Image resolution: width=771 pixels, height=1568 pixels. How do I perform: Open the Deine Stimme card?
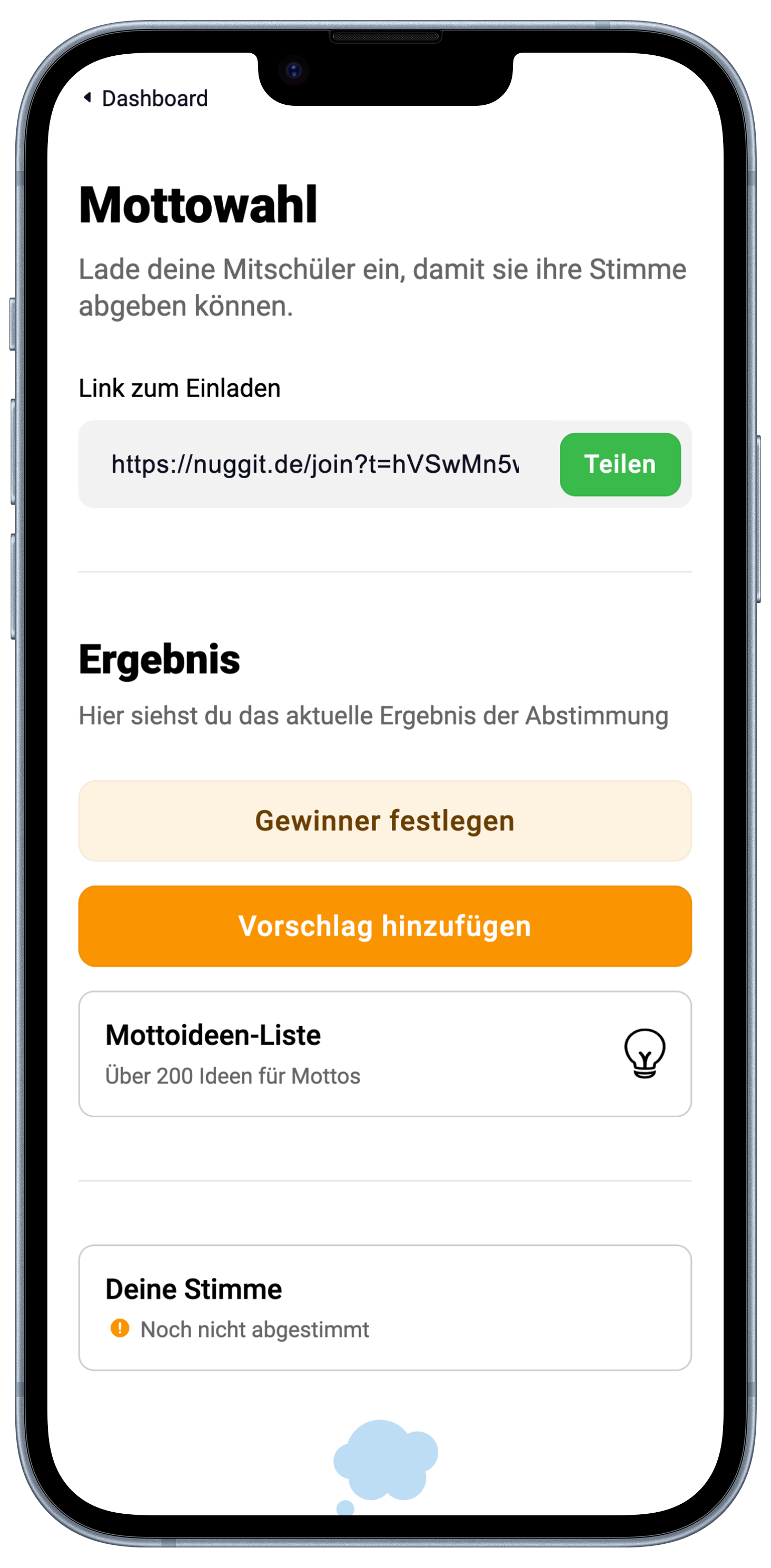click(385, 1307)
